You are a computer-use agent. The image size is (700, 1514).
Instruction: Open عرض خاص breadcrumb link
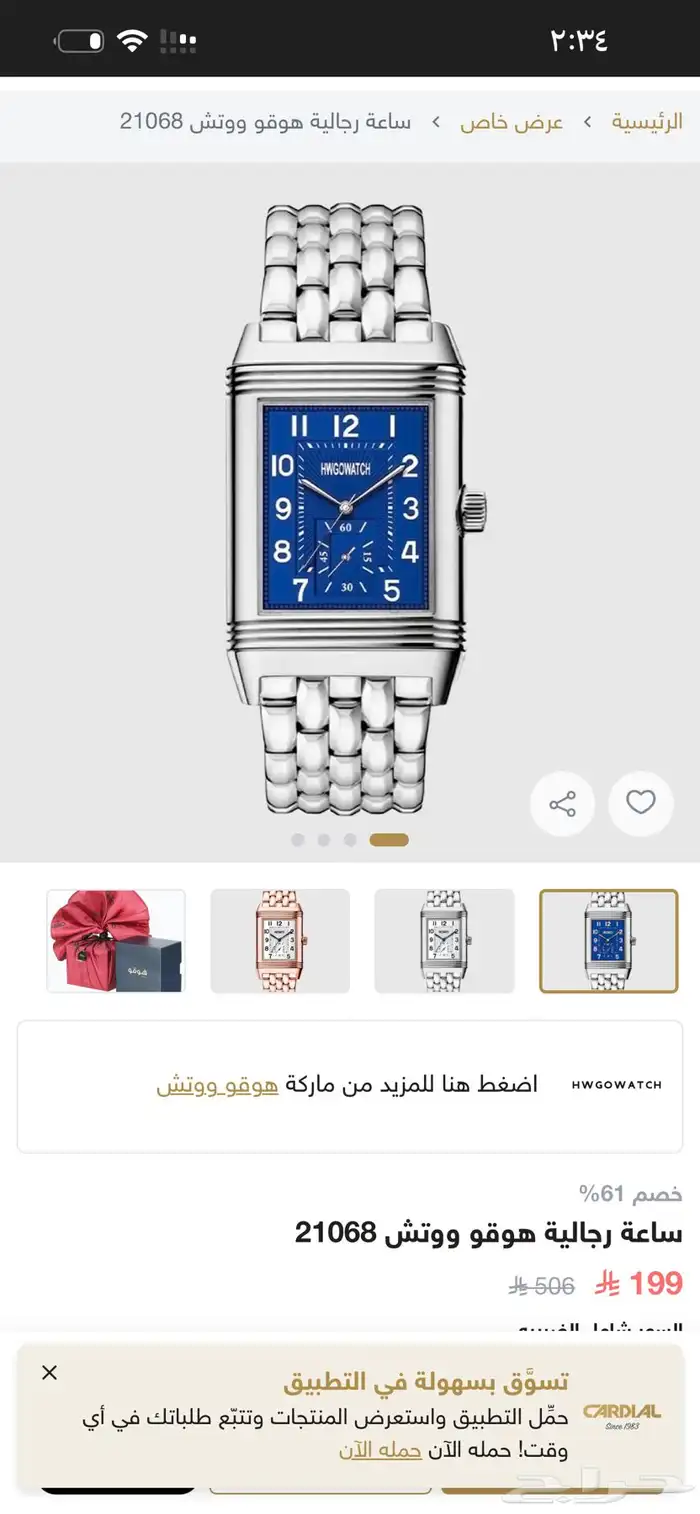[511, 122]
